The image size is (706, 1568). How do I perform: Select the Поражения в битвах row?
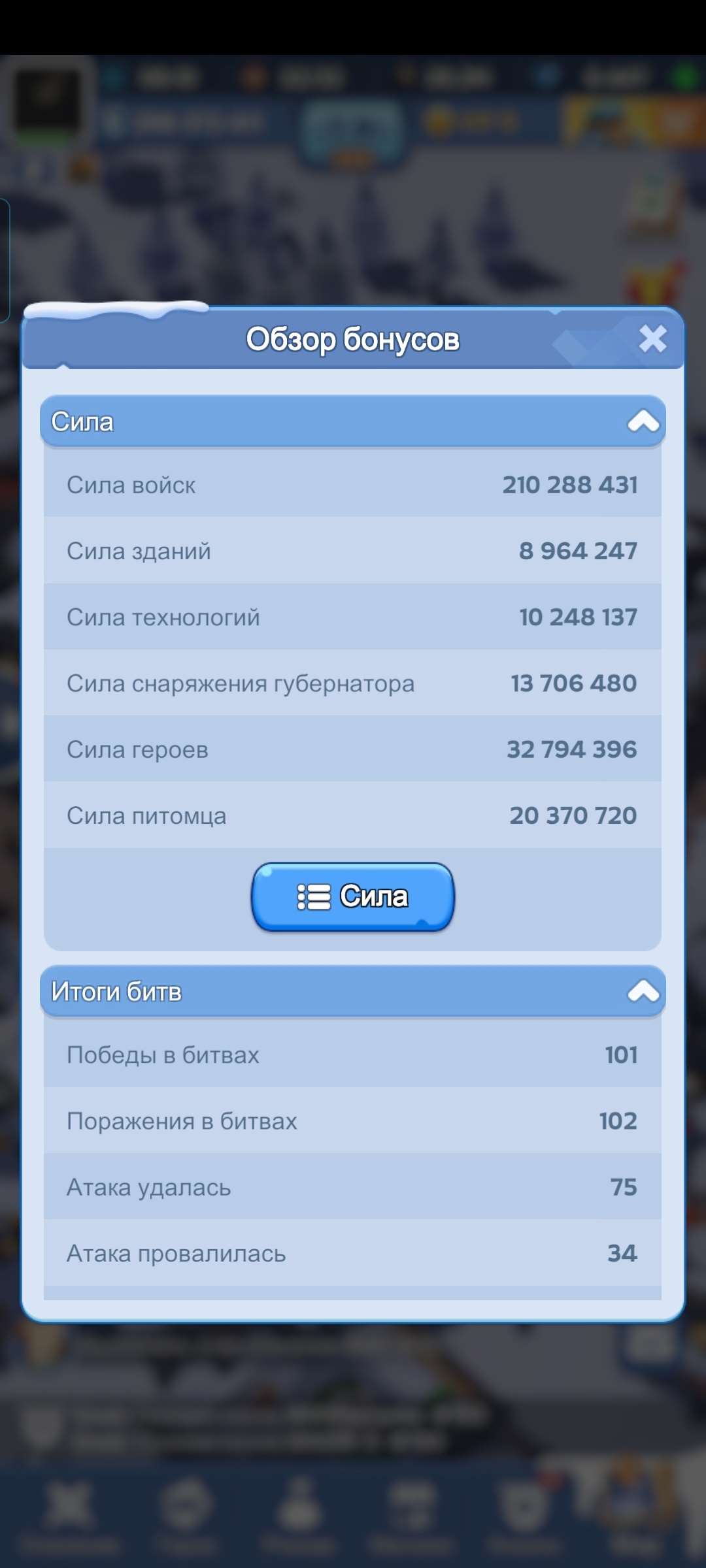pyautogui.click(x=353, y=1120)
